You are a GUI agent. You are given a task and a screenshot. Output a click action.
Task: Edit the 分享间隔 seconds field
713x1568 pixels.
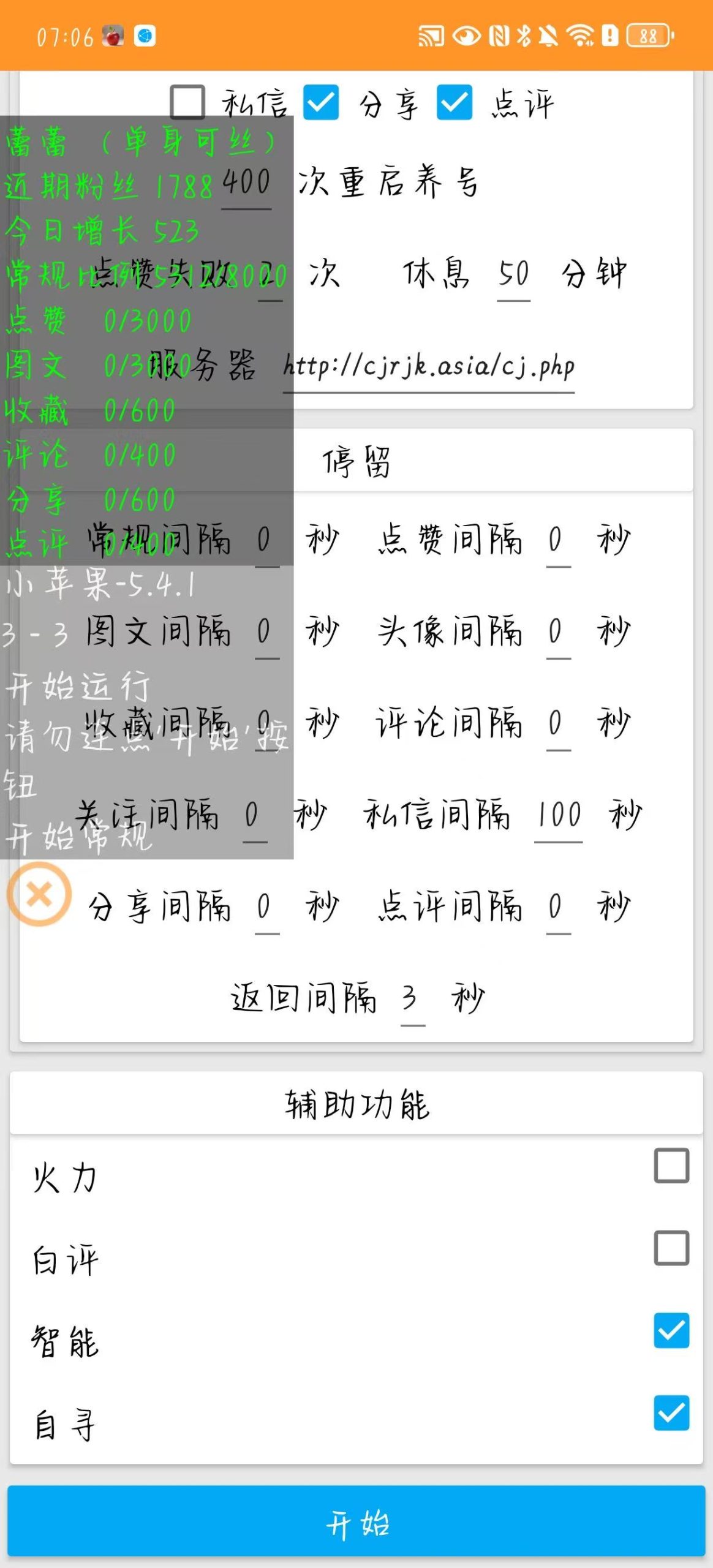pyautogui.click(x=266, y=907)
